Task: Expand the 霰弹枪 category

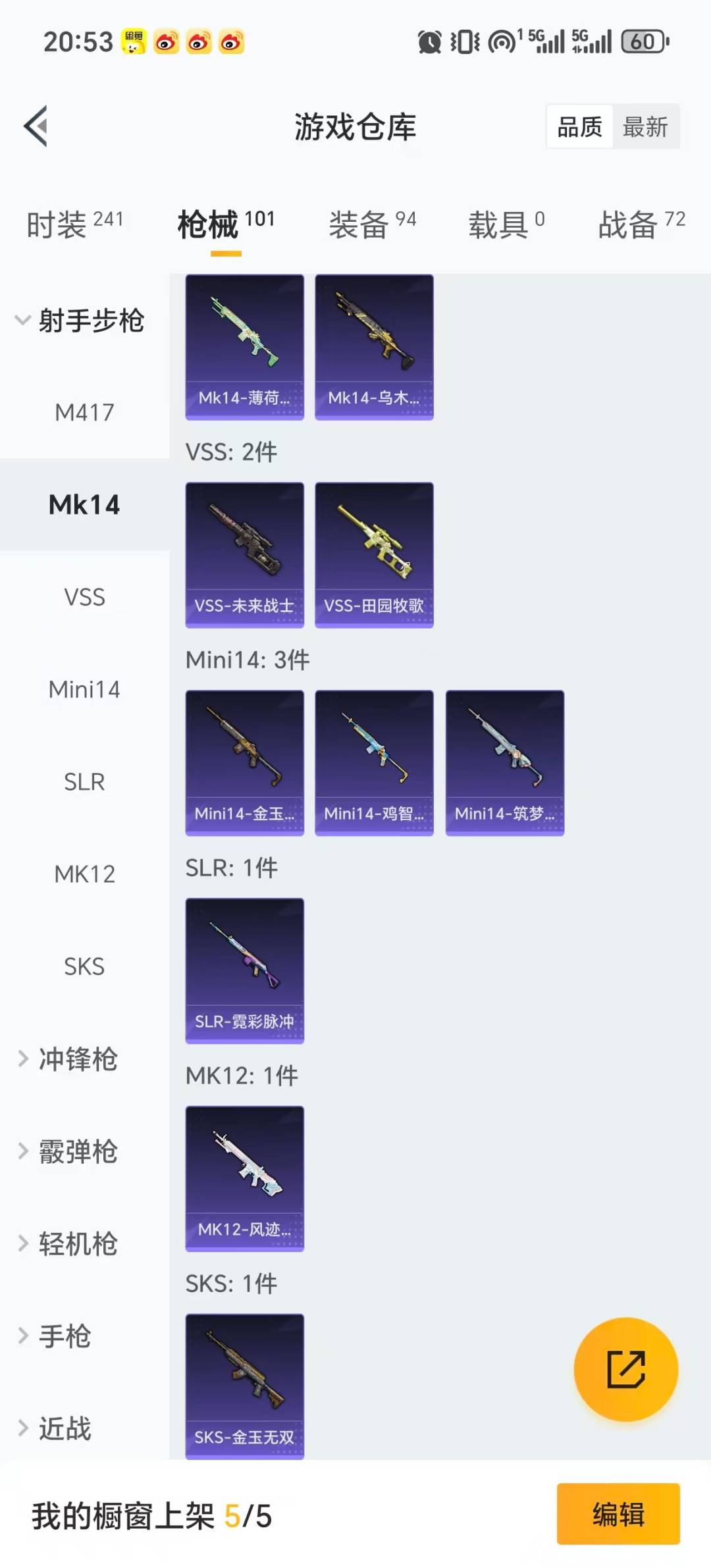Action: [78, 1151]
